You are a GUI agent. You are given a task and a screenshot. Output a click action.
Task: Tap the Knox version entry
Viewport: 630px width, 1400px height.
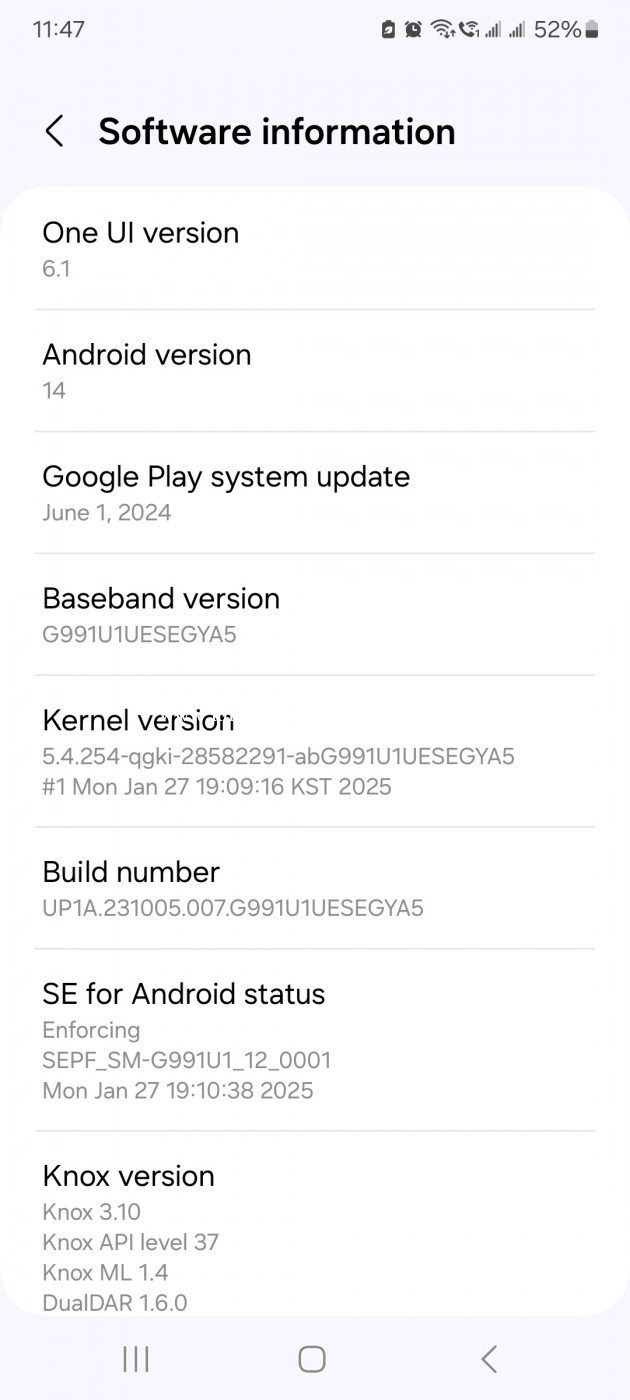pos(315,1224)
